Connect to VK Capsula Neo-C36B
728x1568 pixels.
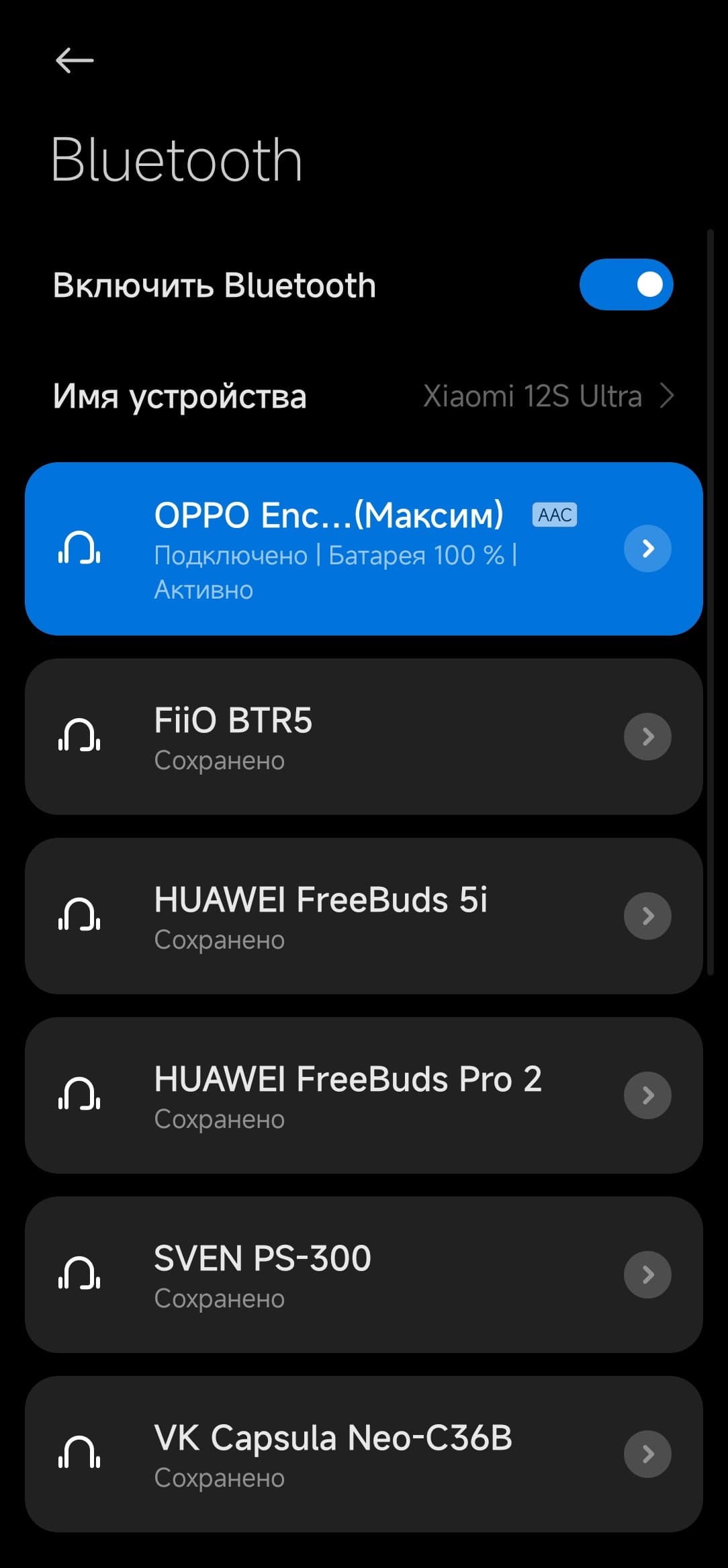(x=329, y=1454)
